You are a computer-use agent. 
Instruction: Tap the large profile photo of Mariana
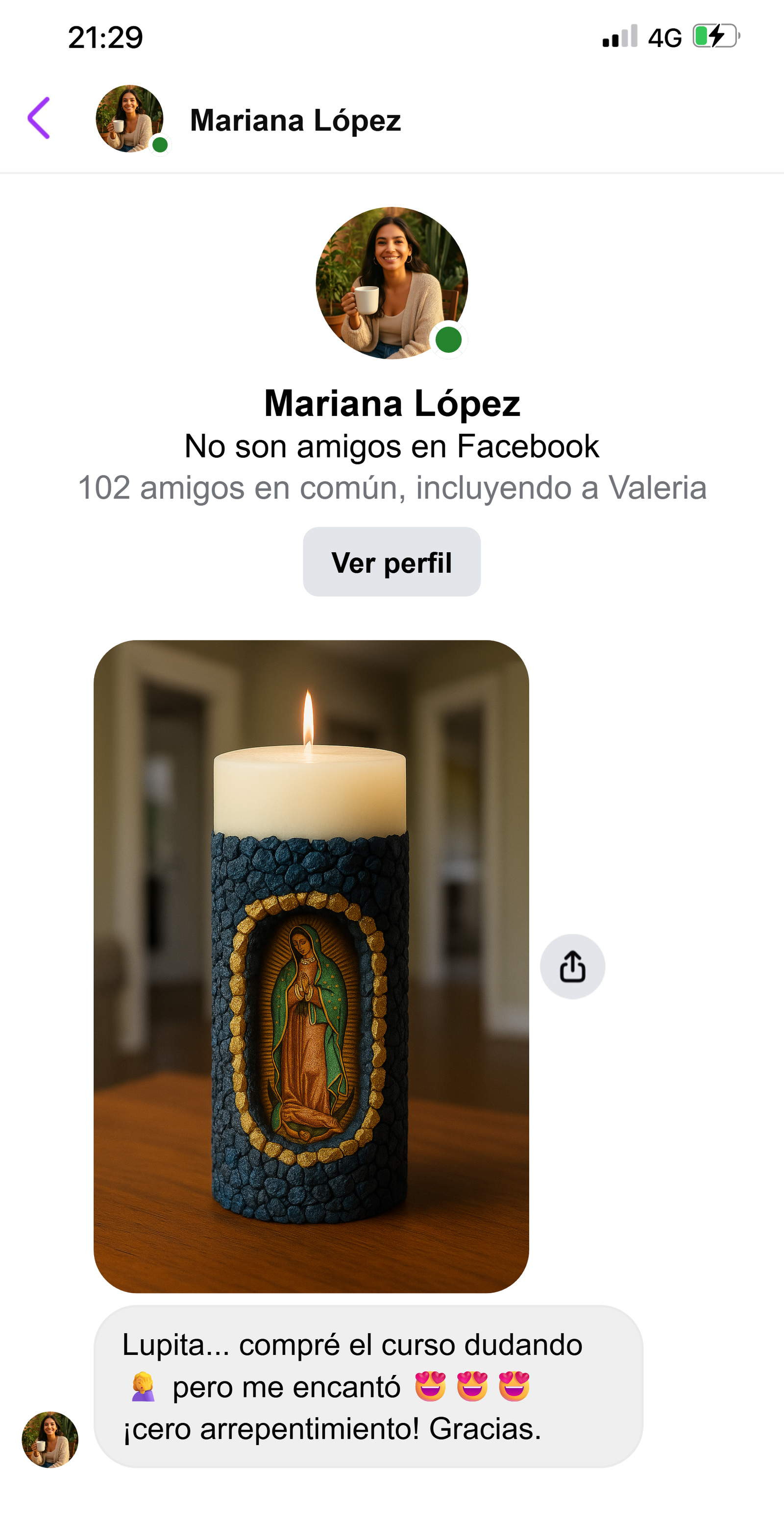point(392,283)
